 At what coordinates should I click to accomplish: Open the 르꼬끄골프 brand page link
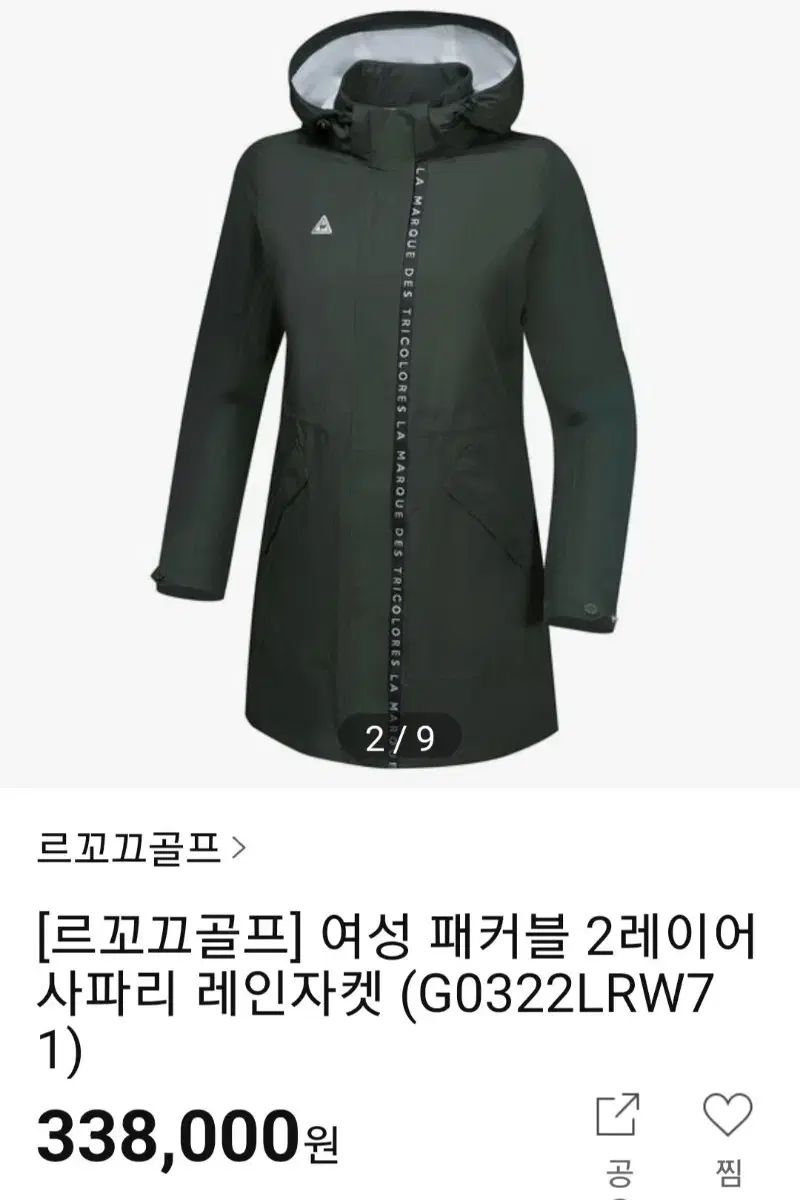(x=140, y=849)
